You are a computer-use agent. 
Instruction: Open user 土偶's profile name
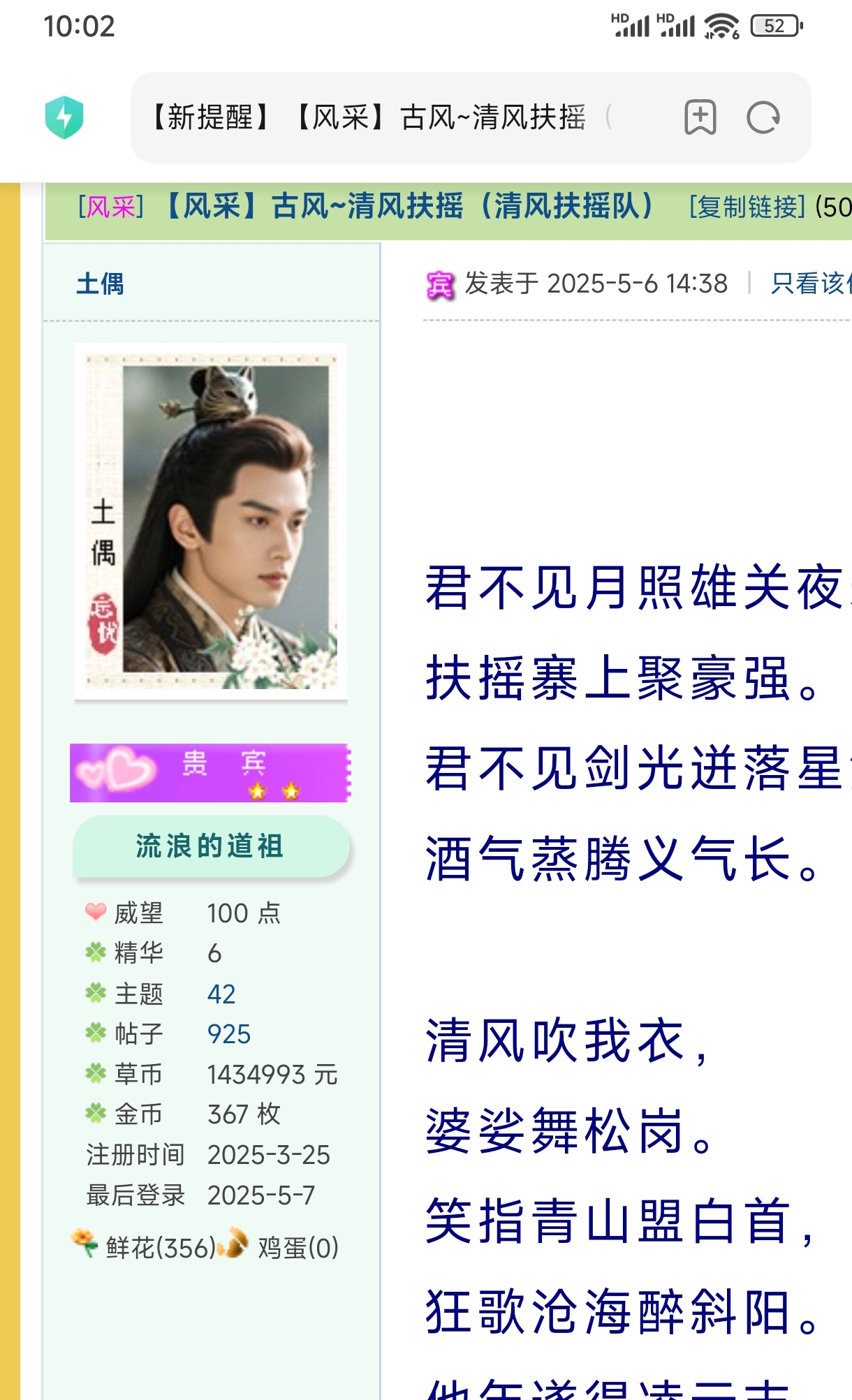pyautogui.click(x=100, y=283)
